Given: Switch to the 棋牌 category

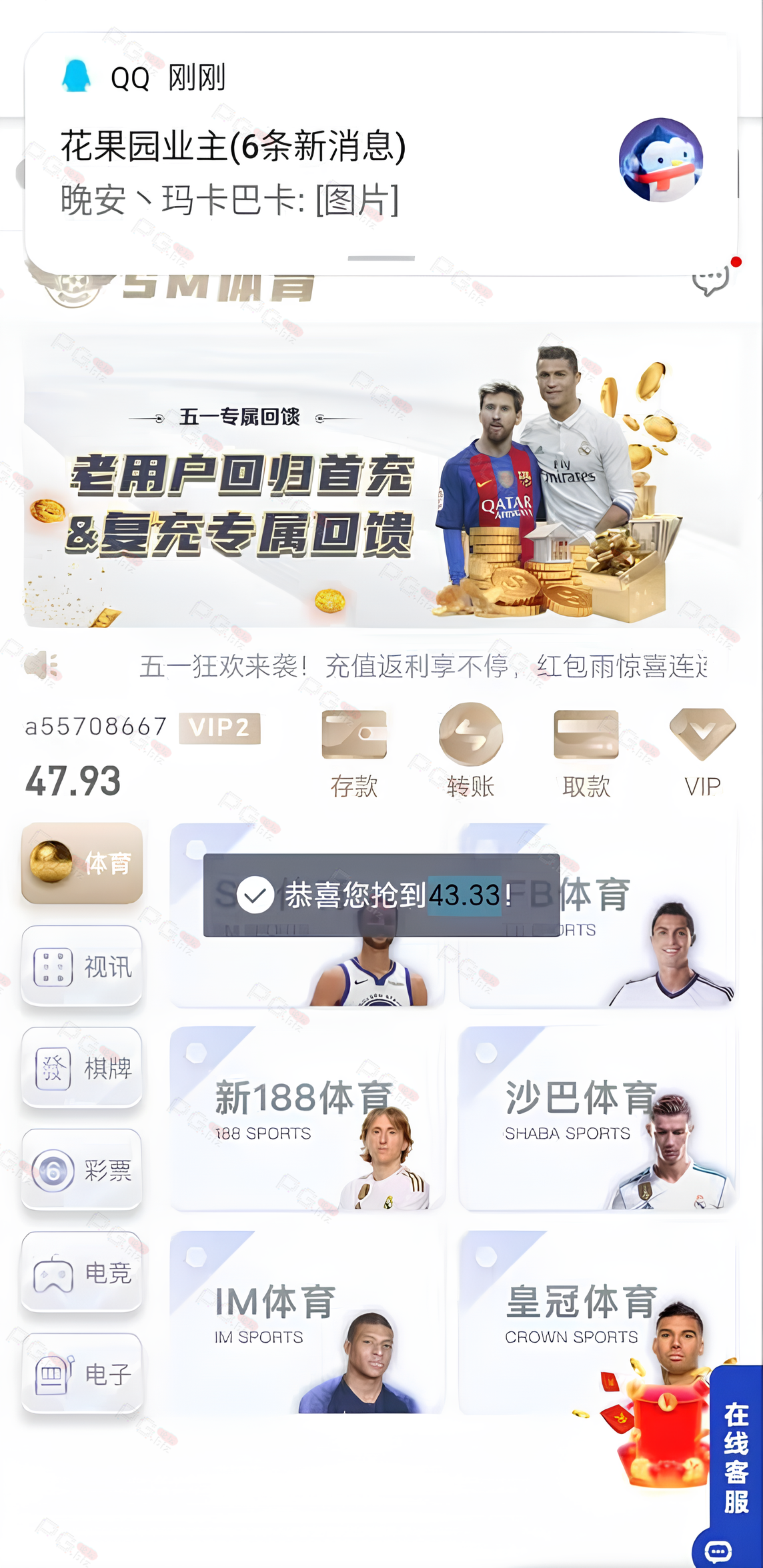Looking at the screenshot, I should 82,1068.
